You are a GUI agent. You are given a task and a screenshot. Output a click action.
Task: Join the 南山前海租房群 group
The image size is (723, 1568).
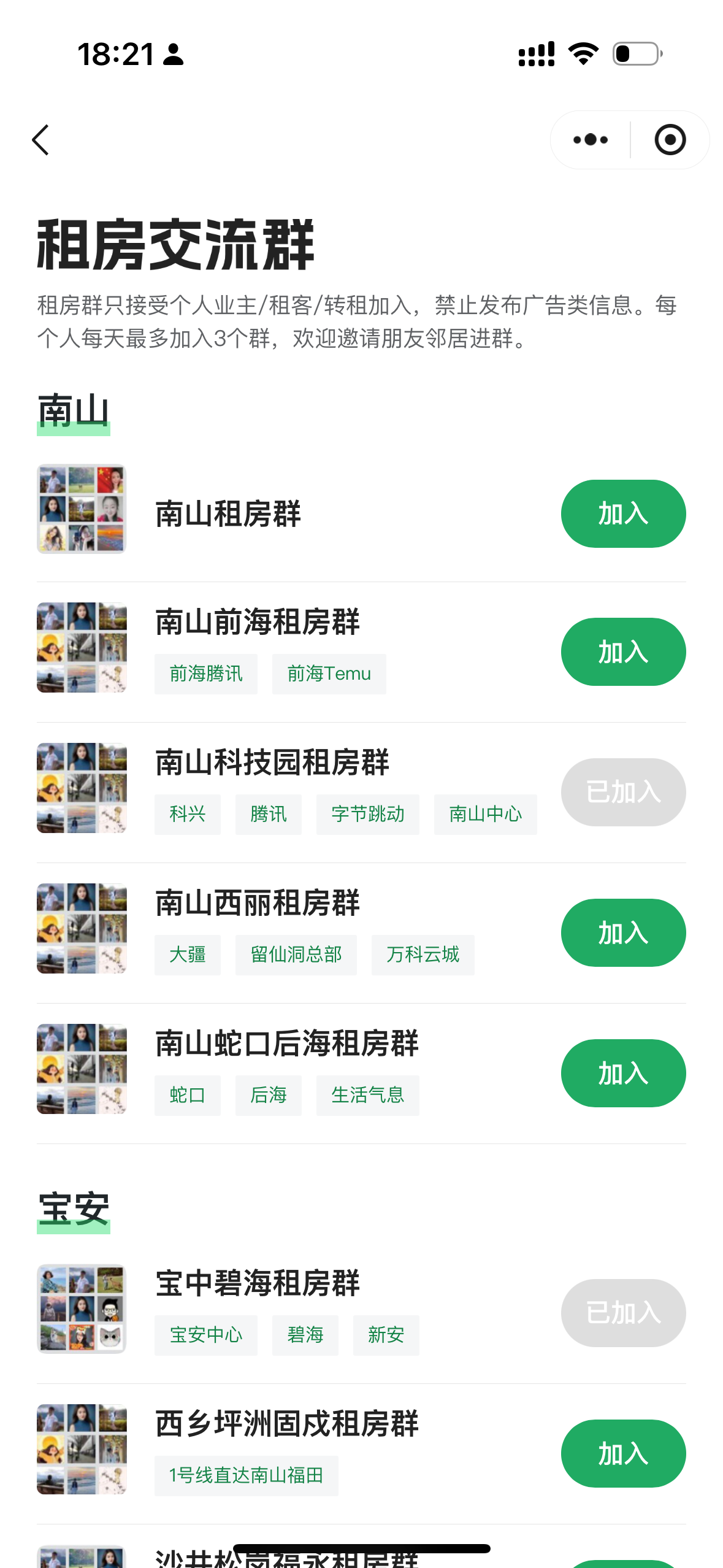(622, 651)
